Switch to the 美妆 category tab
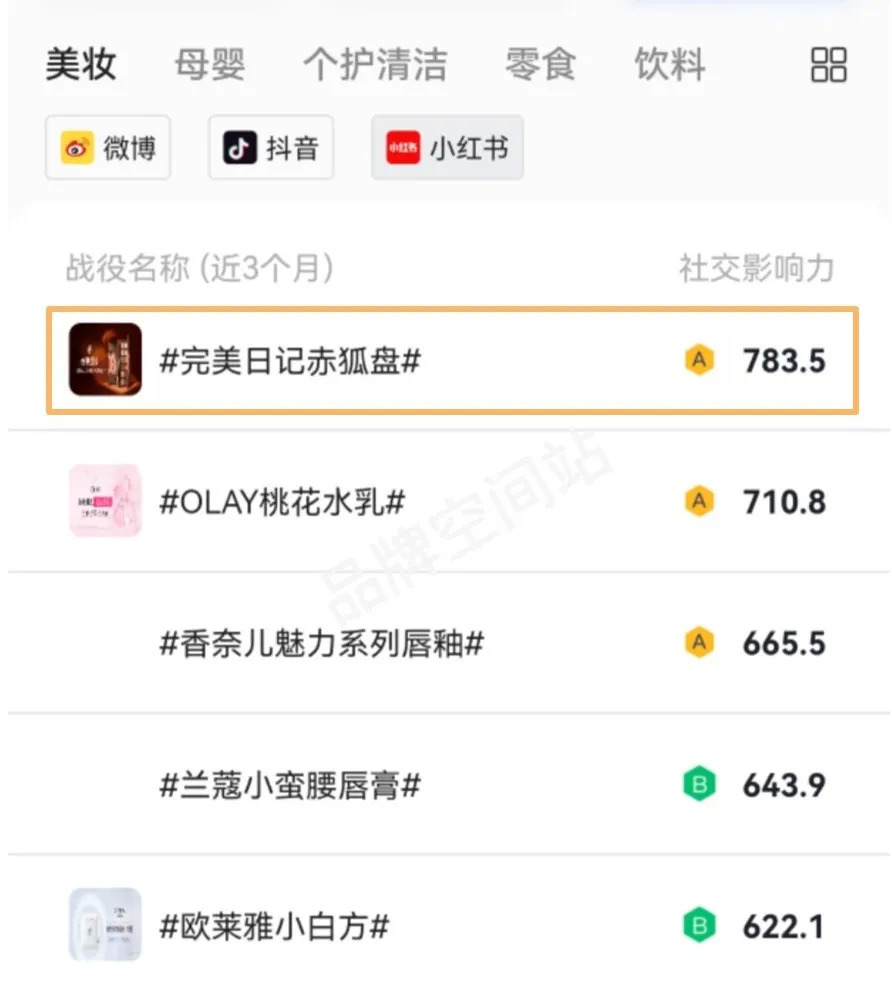892x990 pixels. (x=81, y=65)
